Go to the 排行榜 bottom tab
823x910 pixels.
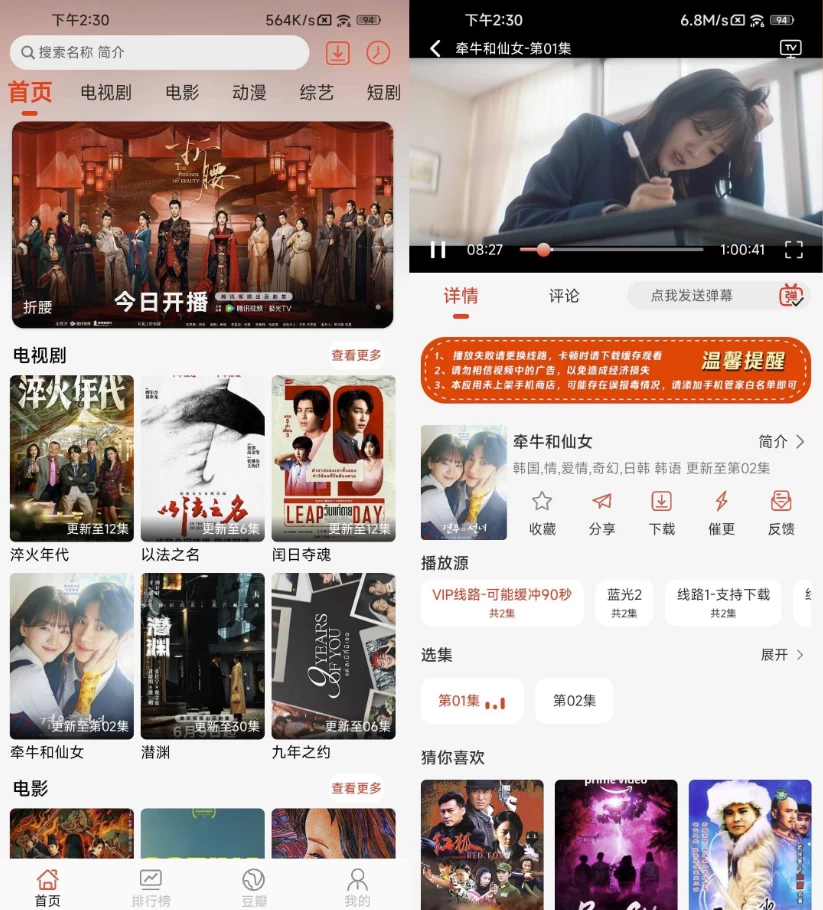click(151, 887)
